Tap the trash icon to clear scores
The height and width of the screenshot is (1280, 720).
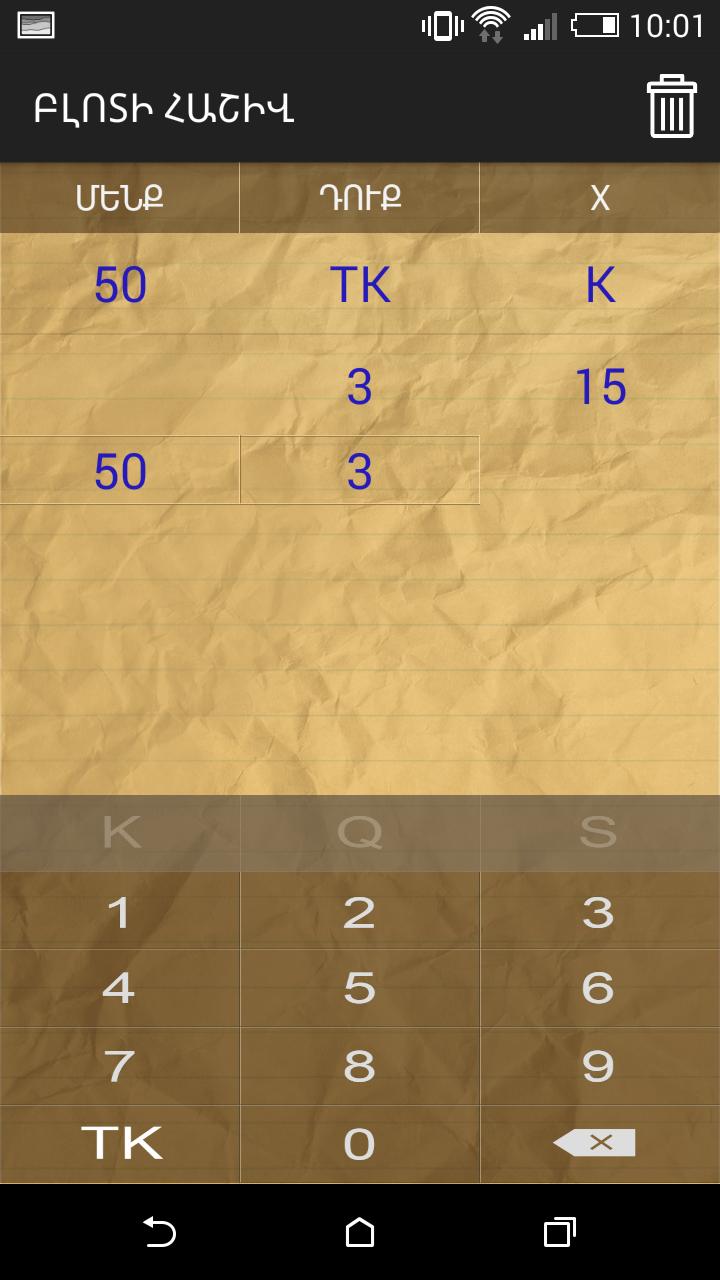[671, 107]
